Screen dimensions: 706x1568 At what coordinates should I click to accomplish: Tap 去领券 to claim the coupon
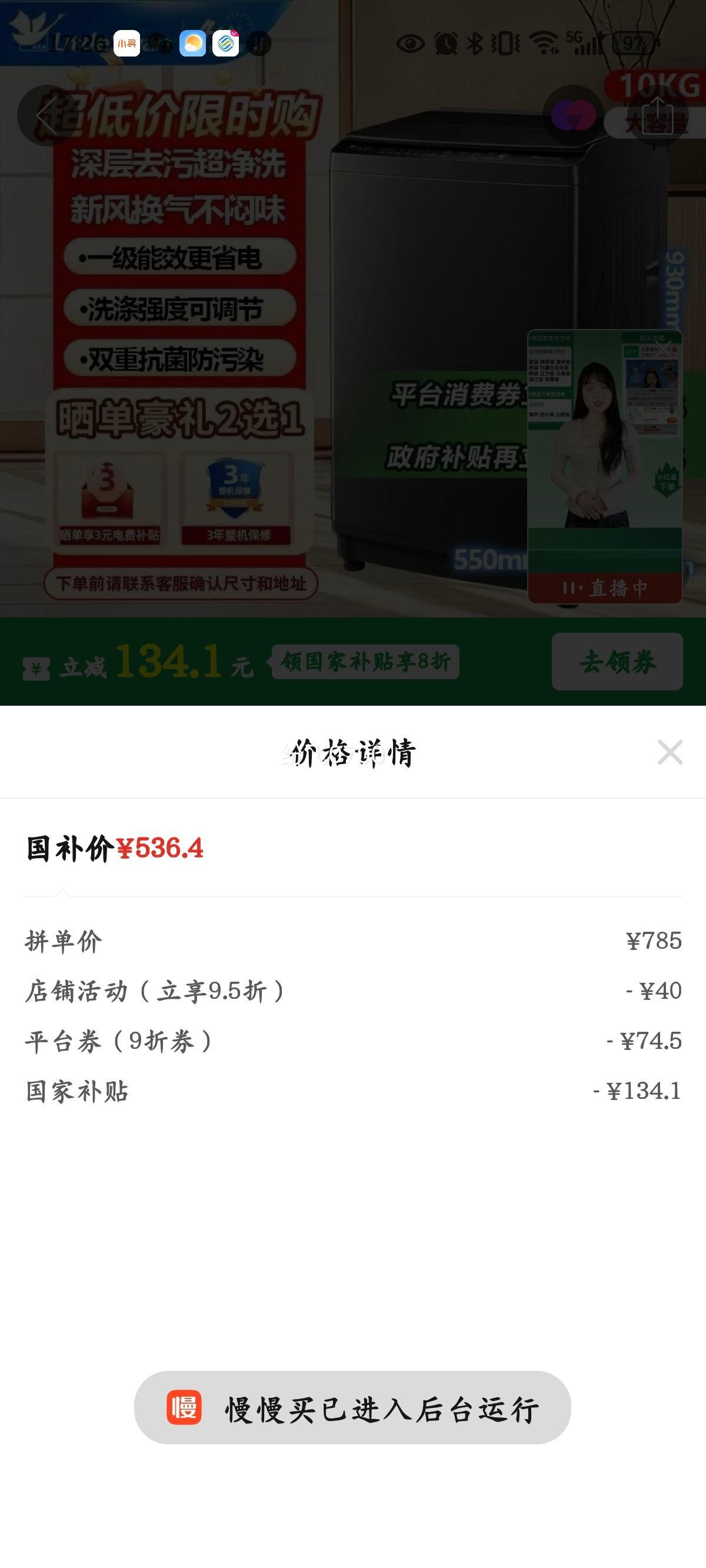click(x=617, y=661)
